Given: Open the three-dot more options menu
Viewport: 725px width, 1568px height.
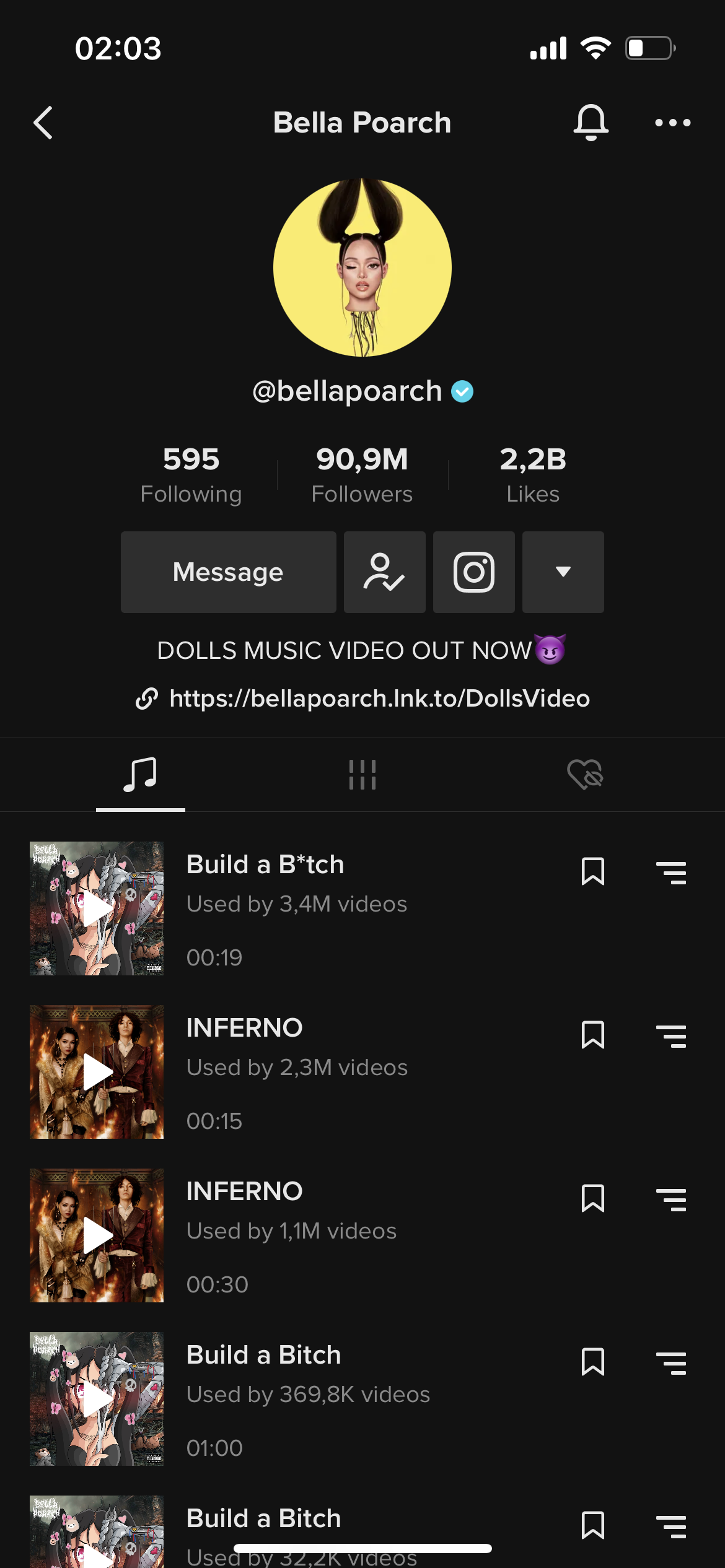Looking at the screenshot, I should point(672,123).
